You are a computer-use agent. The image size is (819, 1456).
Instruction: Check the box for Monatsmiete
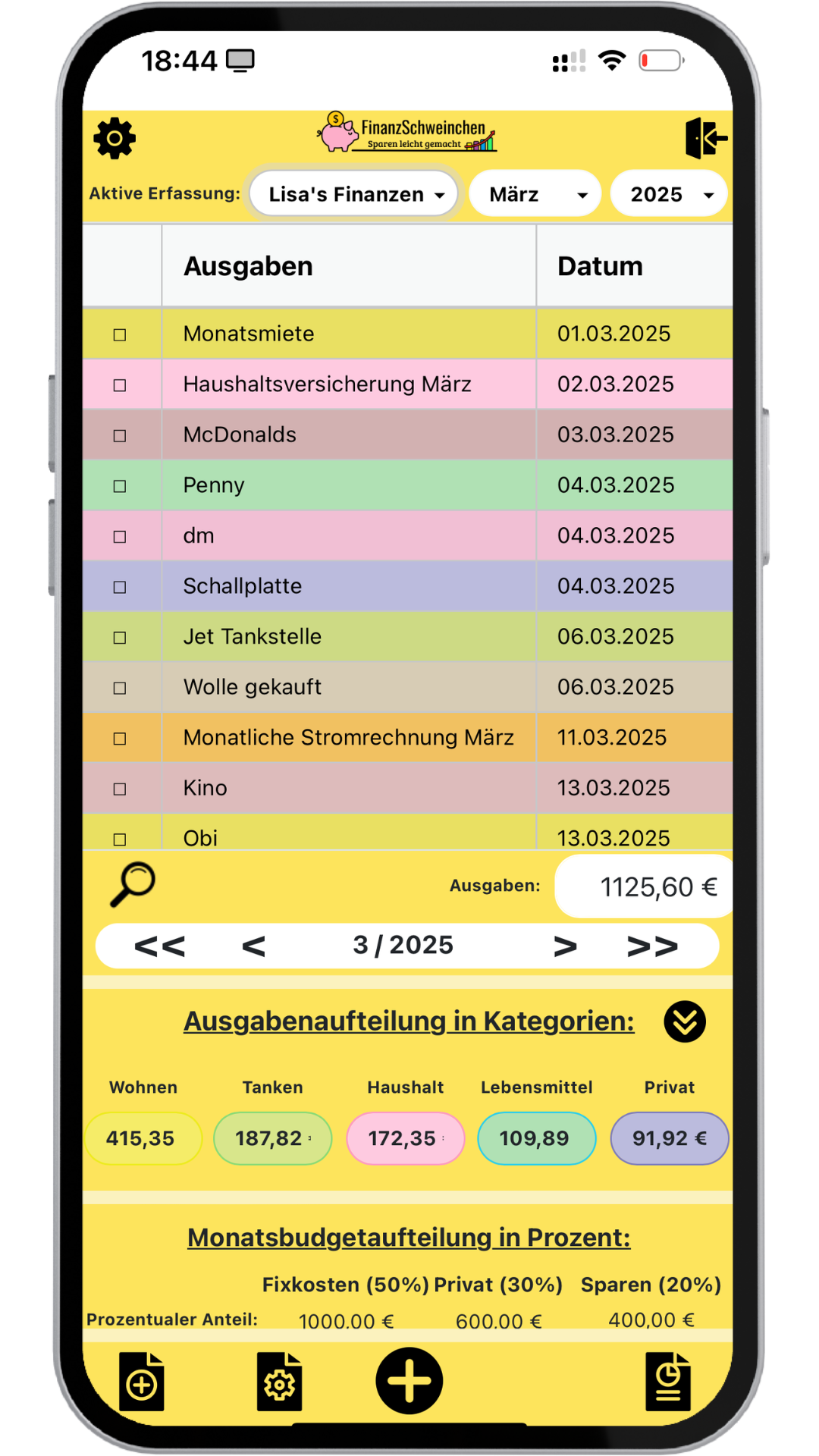point(120,334)
